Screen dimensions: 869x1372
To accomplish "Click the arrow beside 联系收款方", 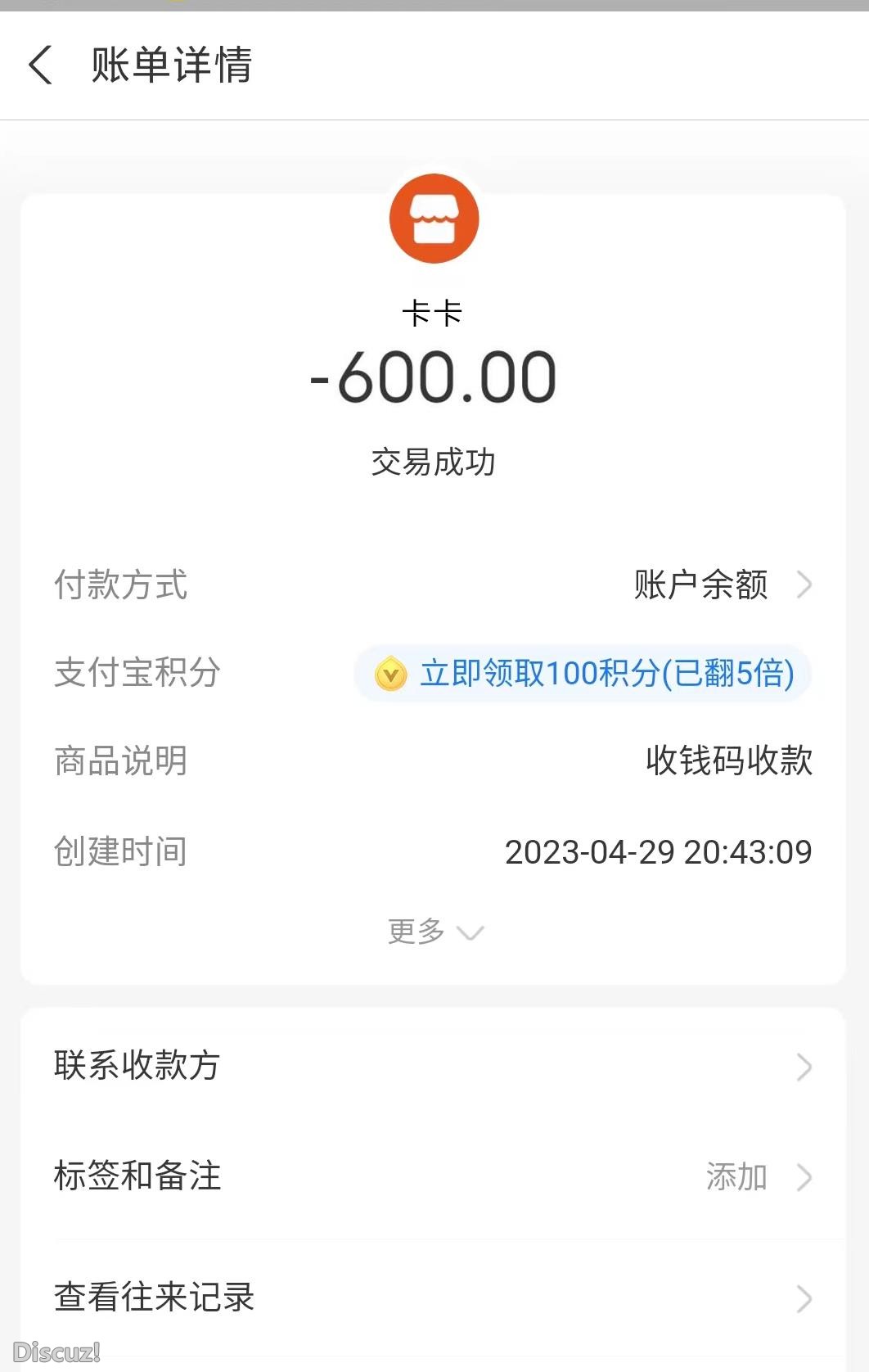I will 806,1065.
